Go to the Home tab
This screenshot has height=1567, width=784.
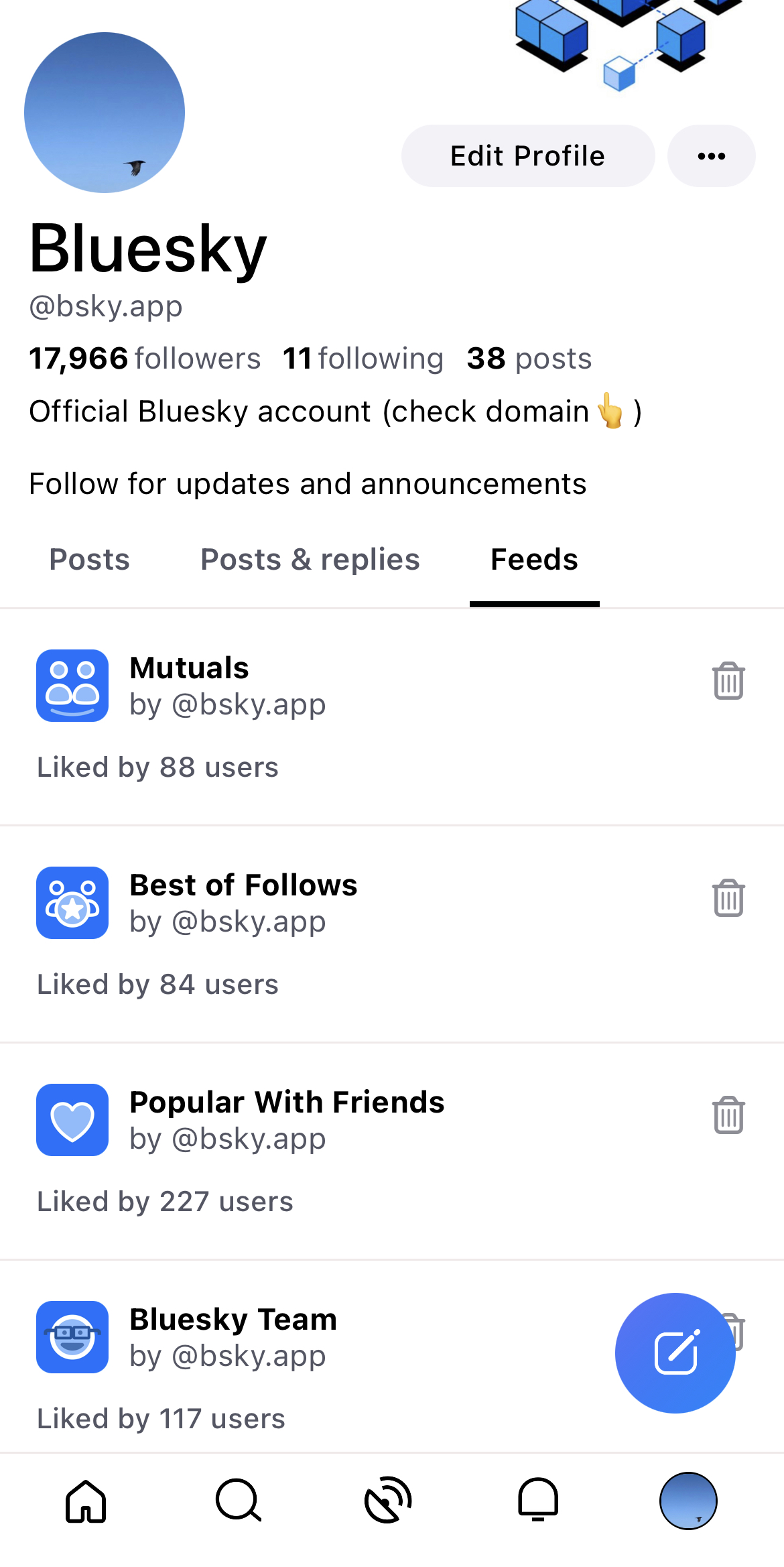(86, 1501)
